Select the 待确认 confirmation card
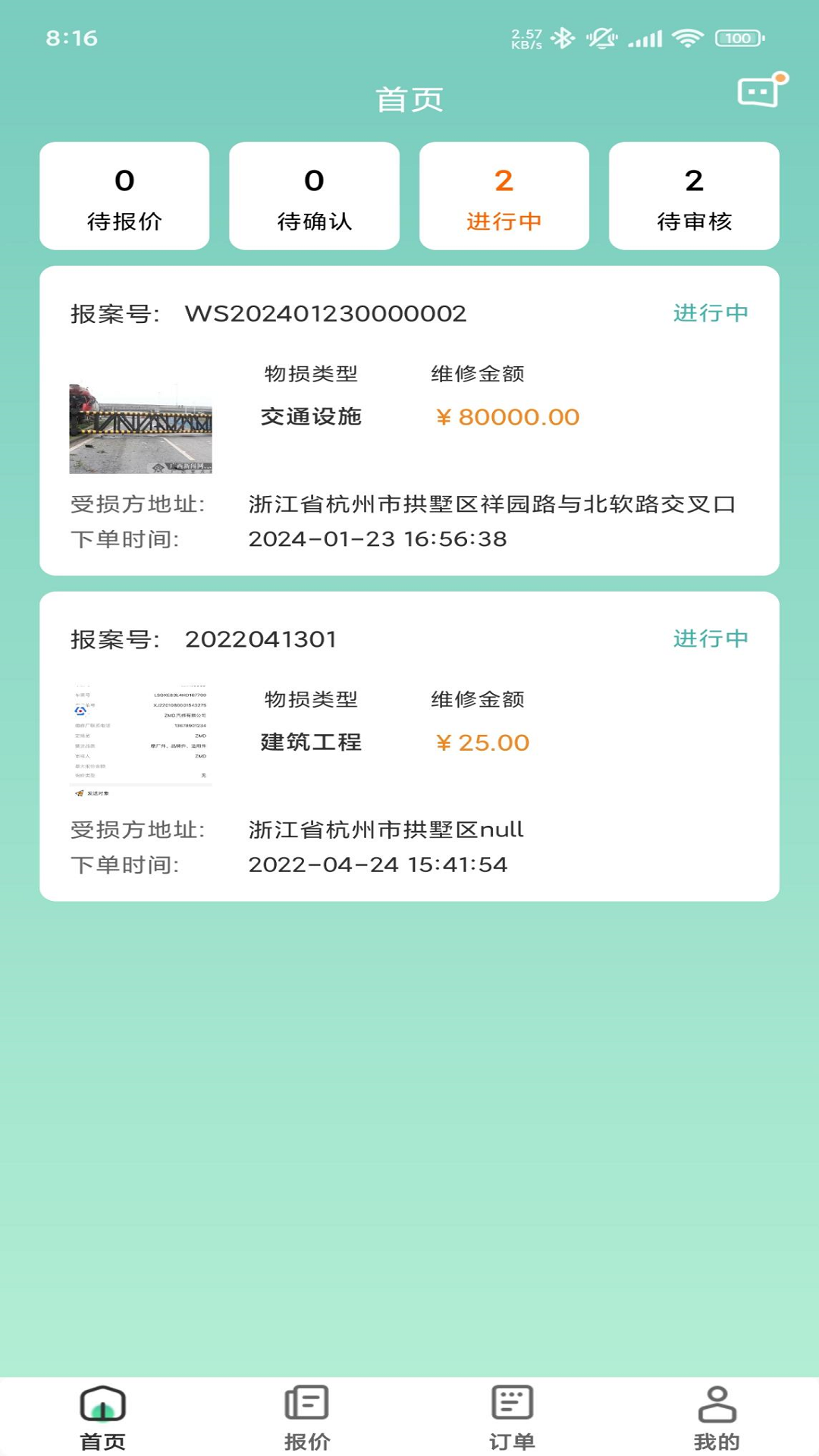Viewport: 819px width, 1456px height. point(315,194)
